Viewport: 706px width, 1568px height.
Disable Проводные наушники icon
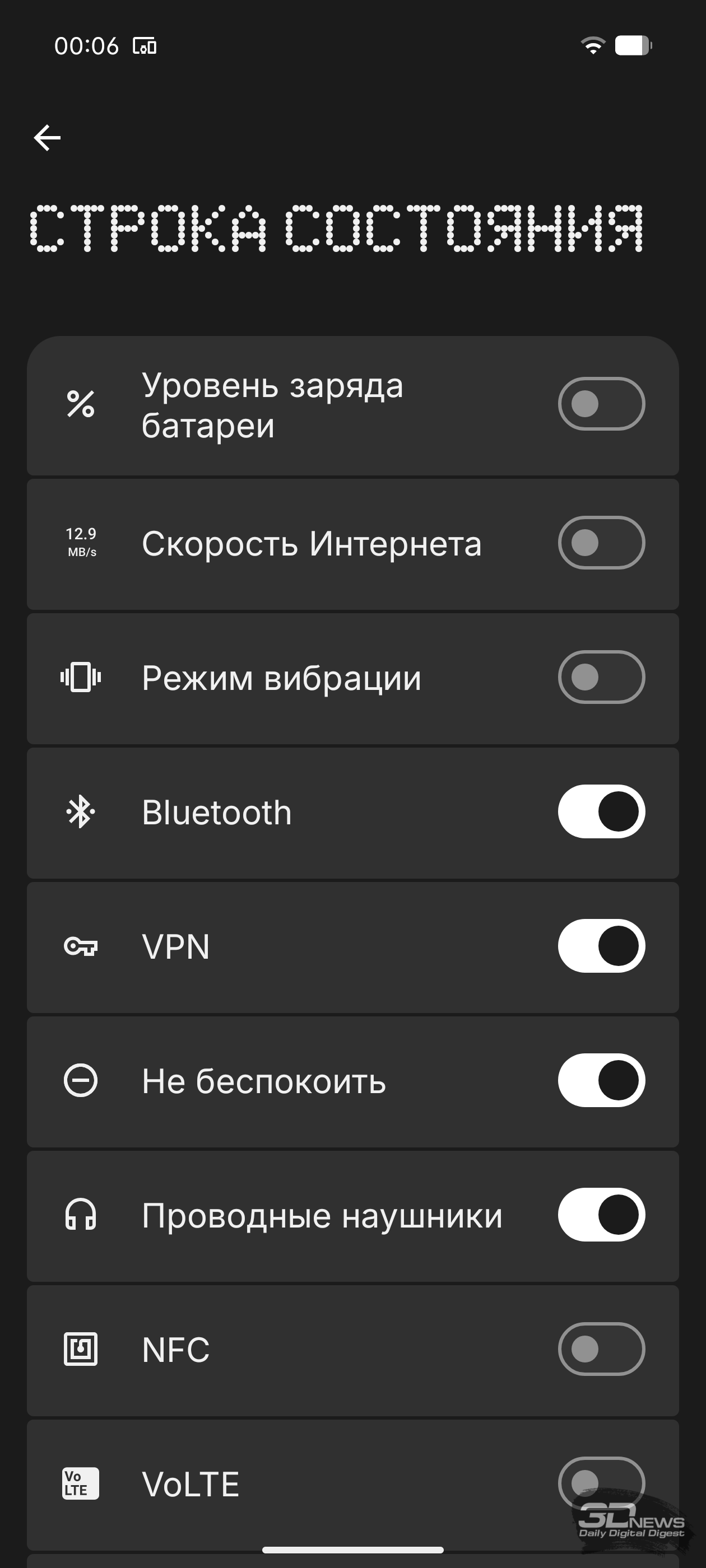[x=601, y=1215]
